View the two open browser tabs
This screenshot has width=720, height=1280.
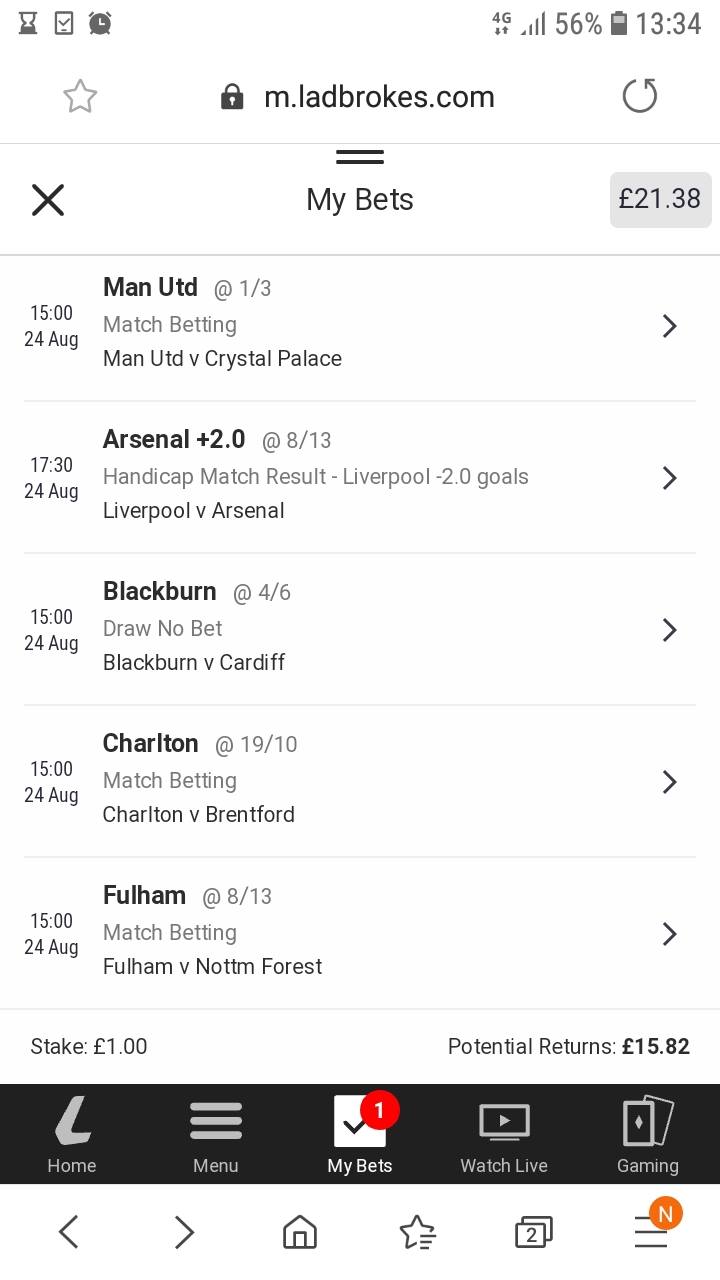coord(533,1232)
